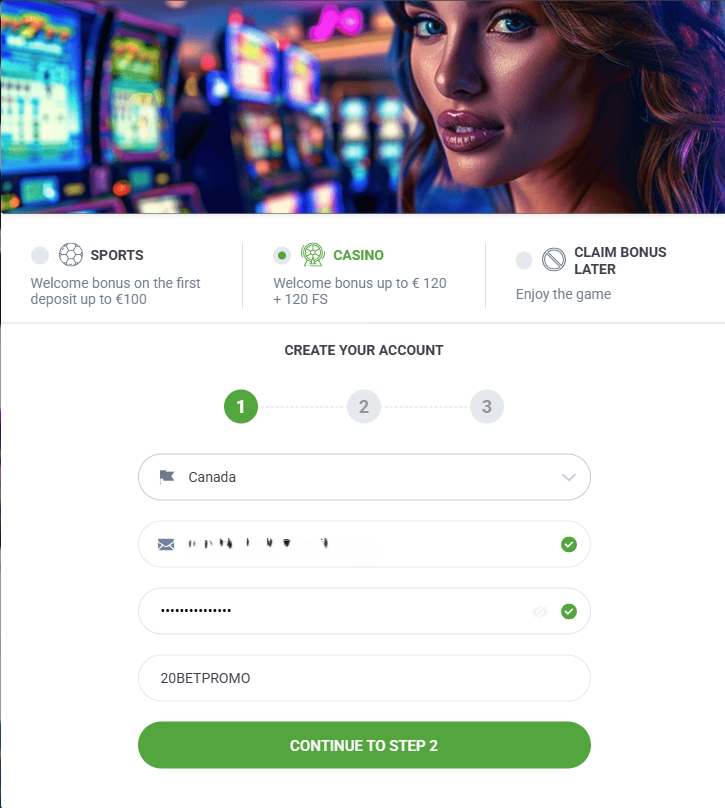Screen dimensions: 725x808
Task: Expand the Canada country dropdown
Action: [x=364, y=477]
